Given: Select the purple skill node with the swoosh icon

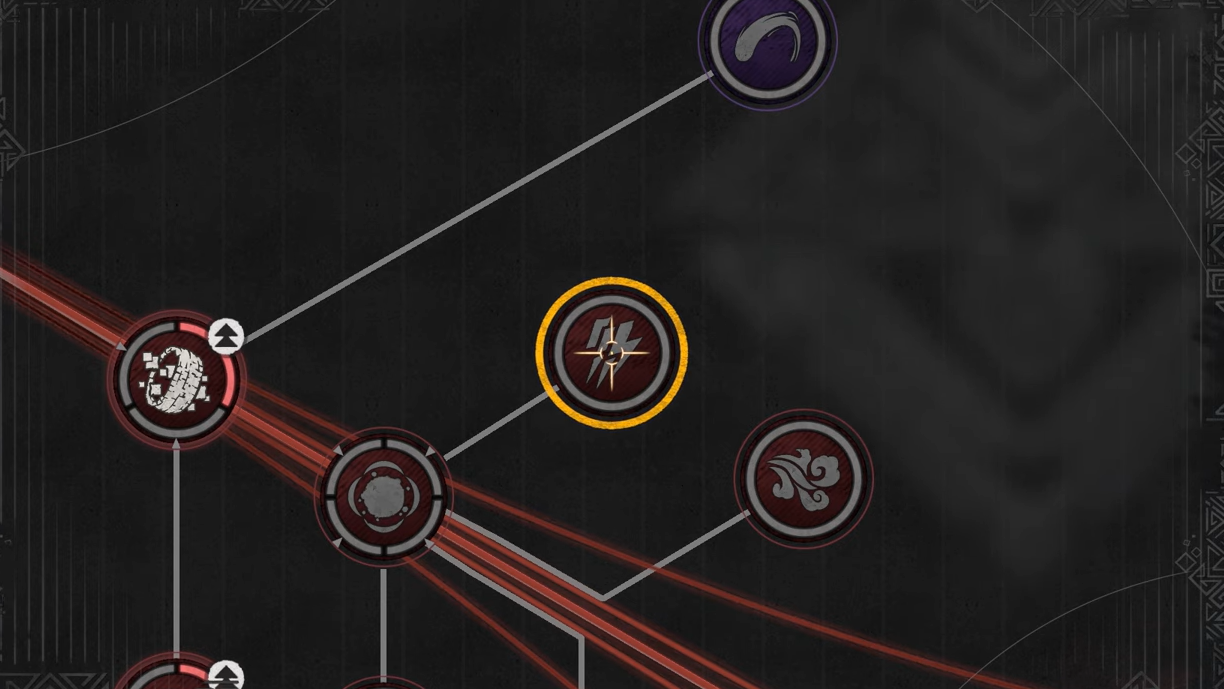Looking at the screenshot, I should [767, 43].
